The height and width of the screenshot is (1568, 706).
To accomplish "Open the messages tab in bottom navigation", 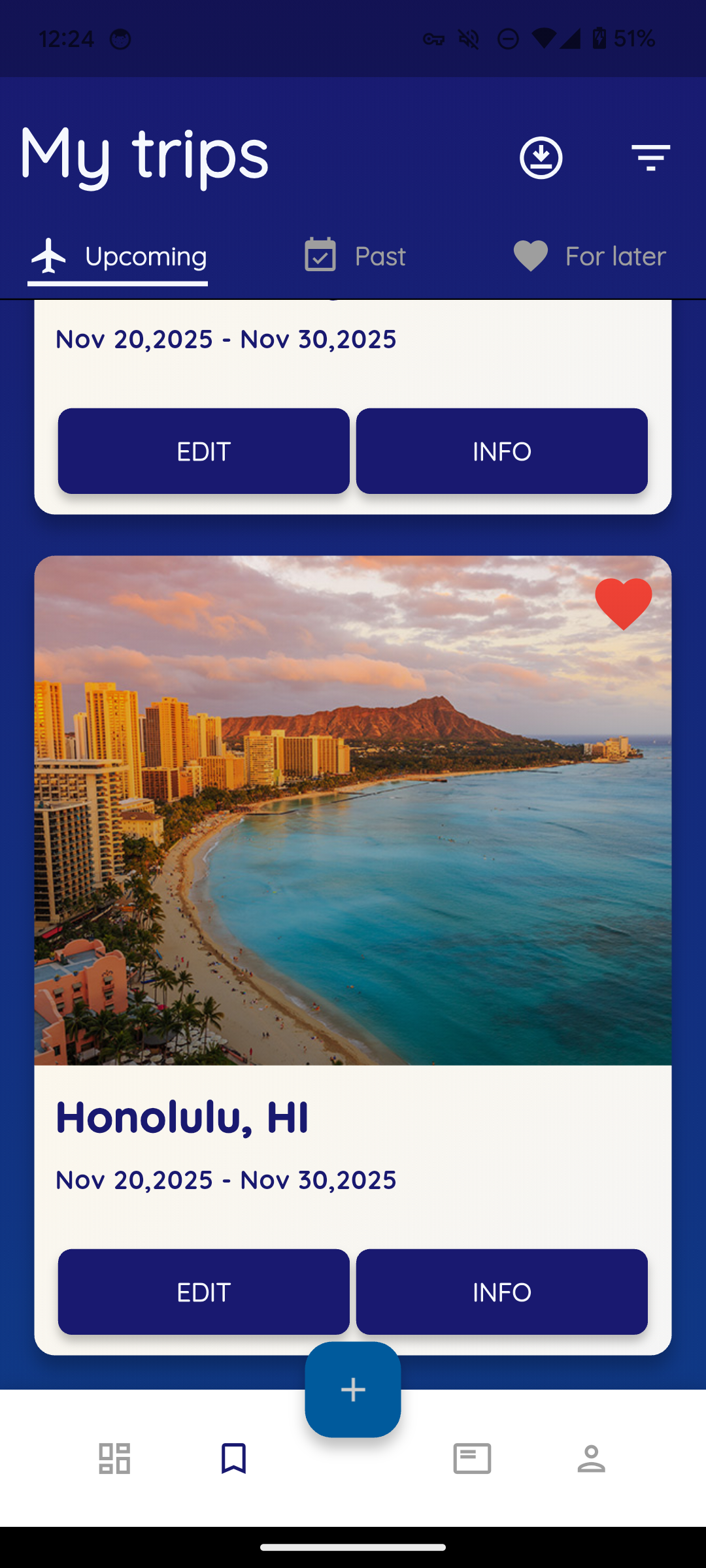I will click(472, 1458).
